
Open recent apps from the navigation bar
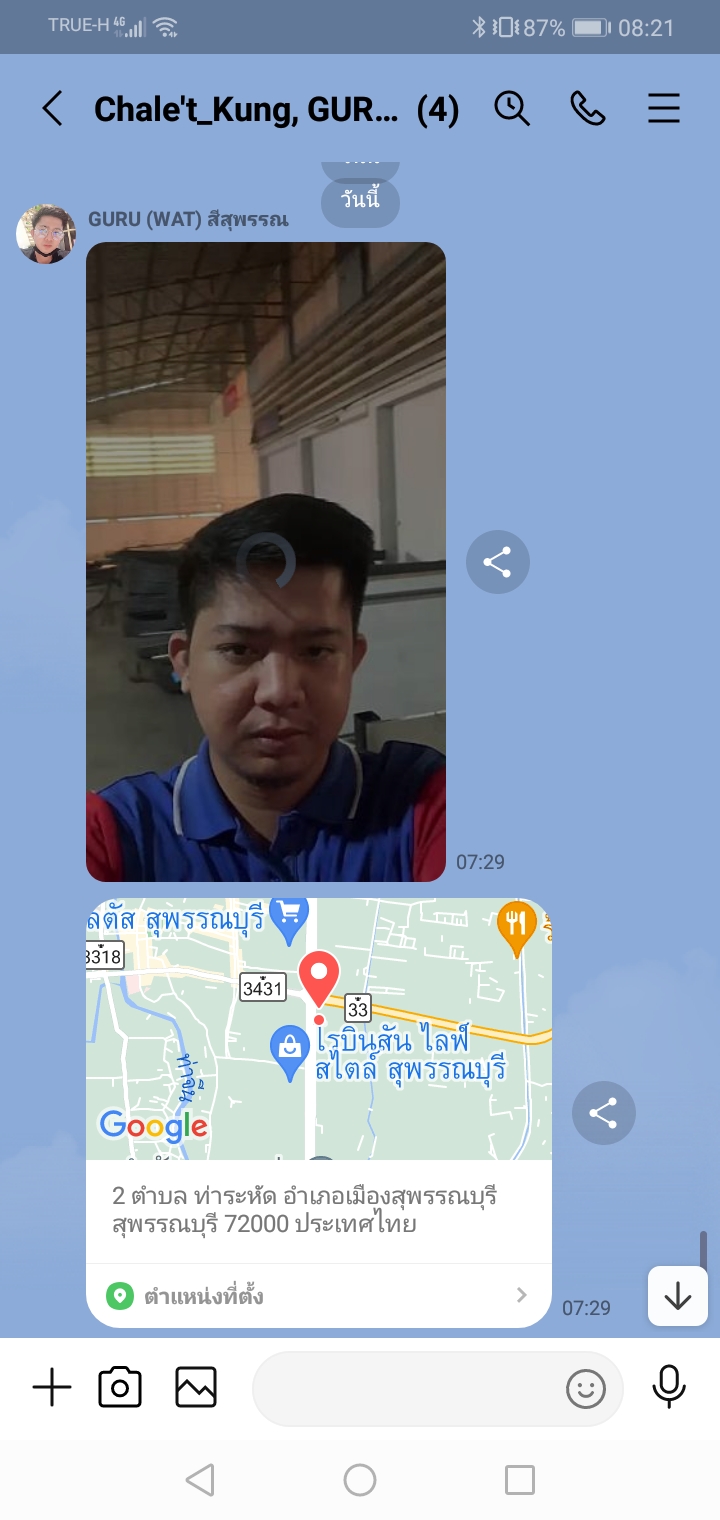519,1480
